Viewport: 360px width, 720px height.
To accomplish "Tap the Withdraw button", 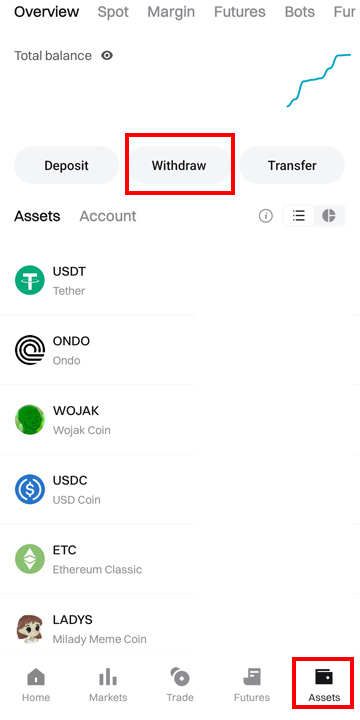I will pyautogui.click(x=179, y=165).
